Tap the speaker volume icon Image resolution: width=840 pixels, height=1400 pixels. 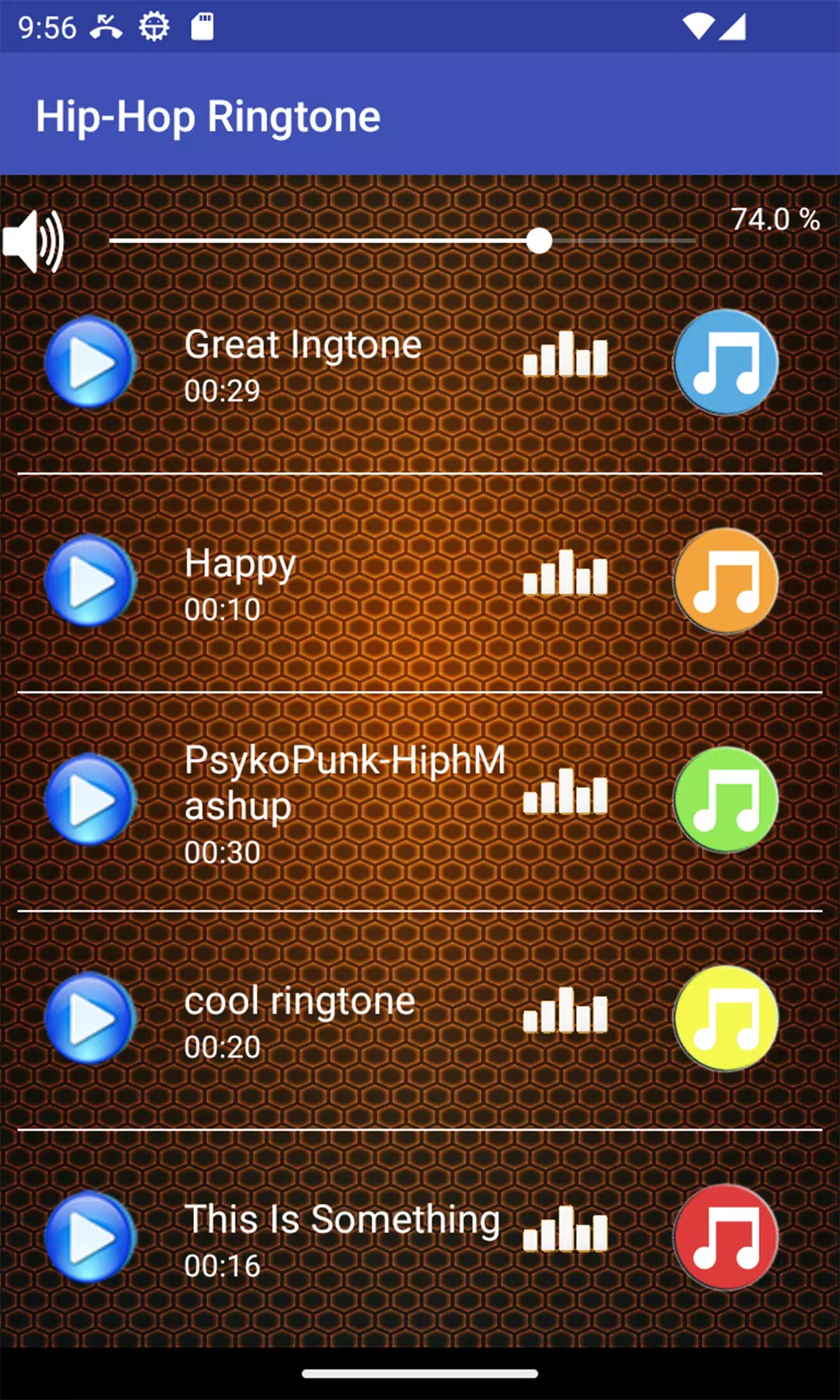point(33,241)
